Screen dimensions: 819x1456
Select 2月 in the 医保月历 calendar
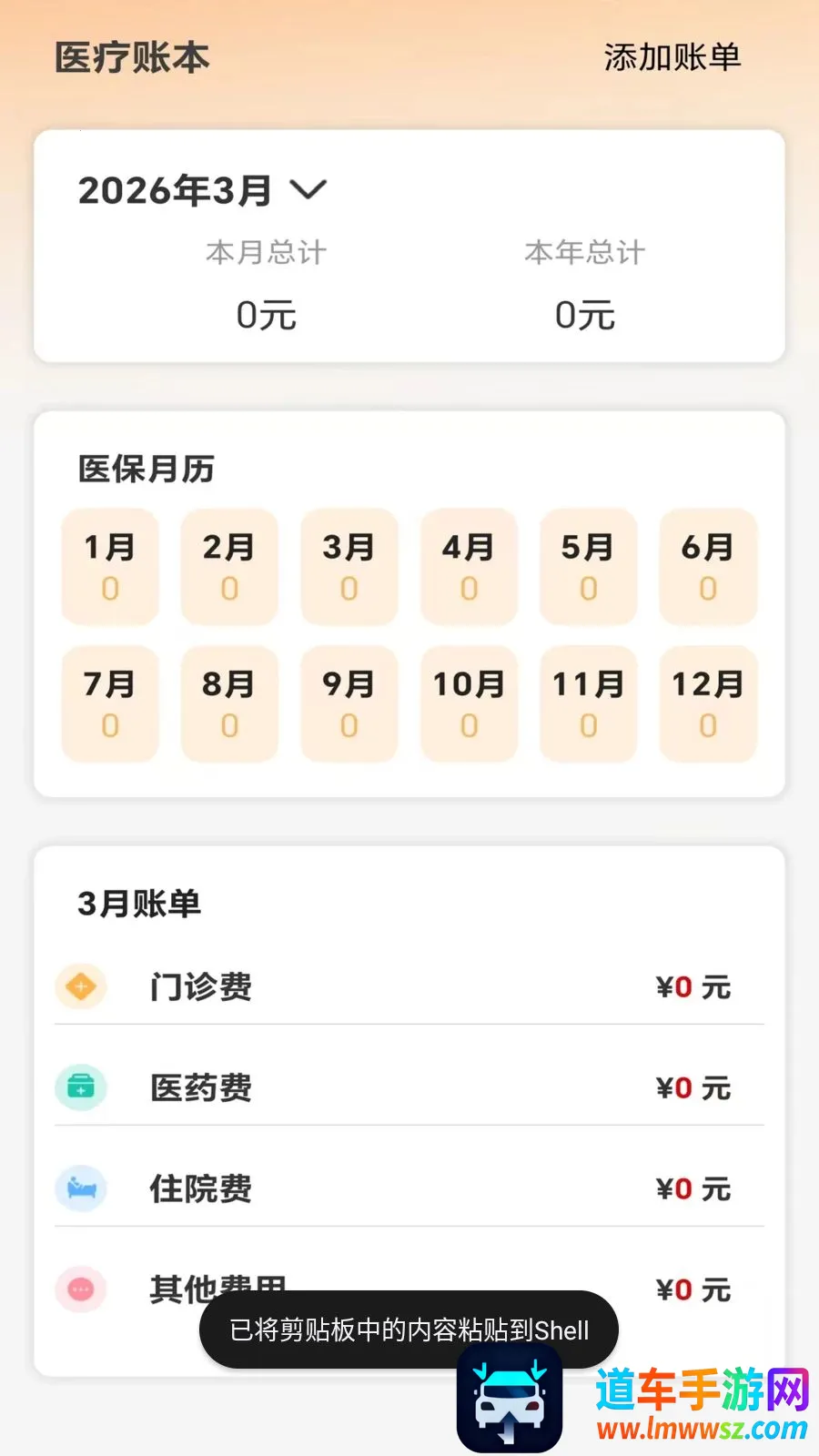click(229, 567)
